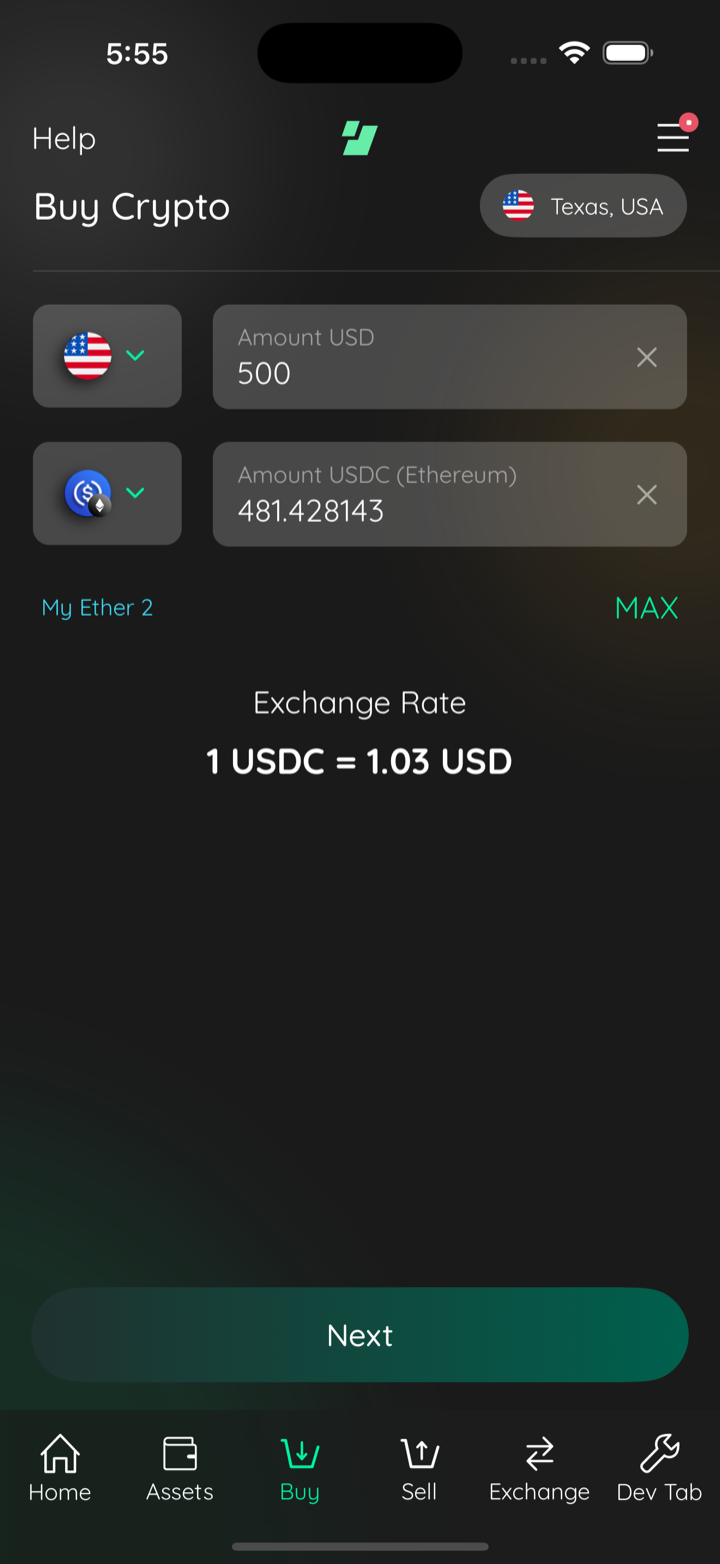This screenshot has width=720, height=1564.
Task: Open the Dev Tab
Action: 660,1468
